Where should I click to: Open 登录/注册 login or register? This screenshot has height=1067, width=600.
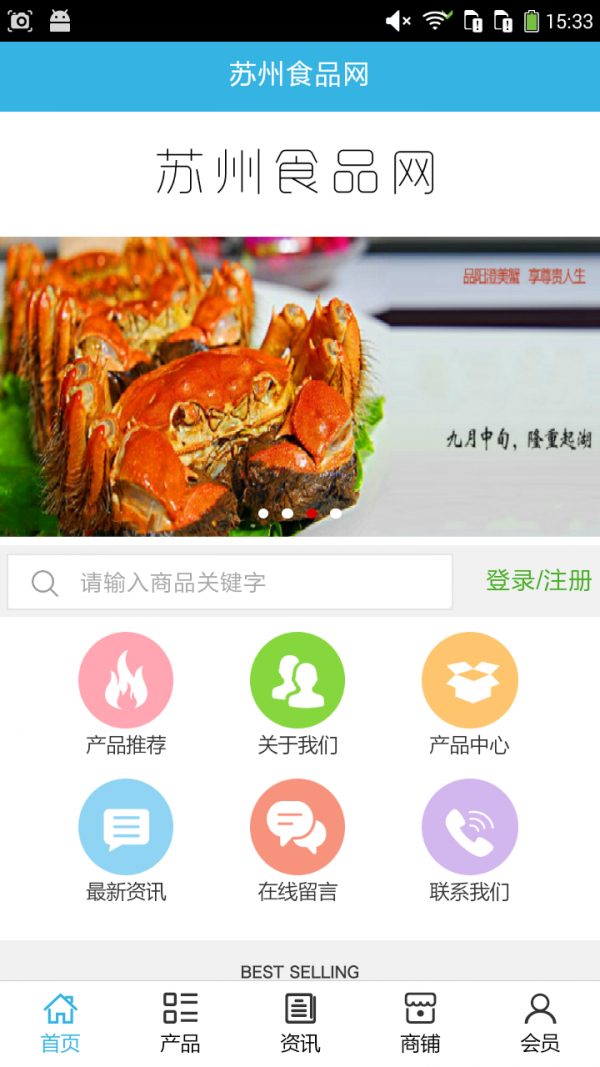click(538, 580)
